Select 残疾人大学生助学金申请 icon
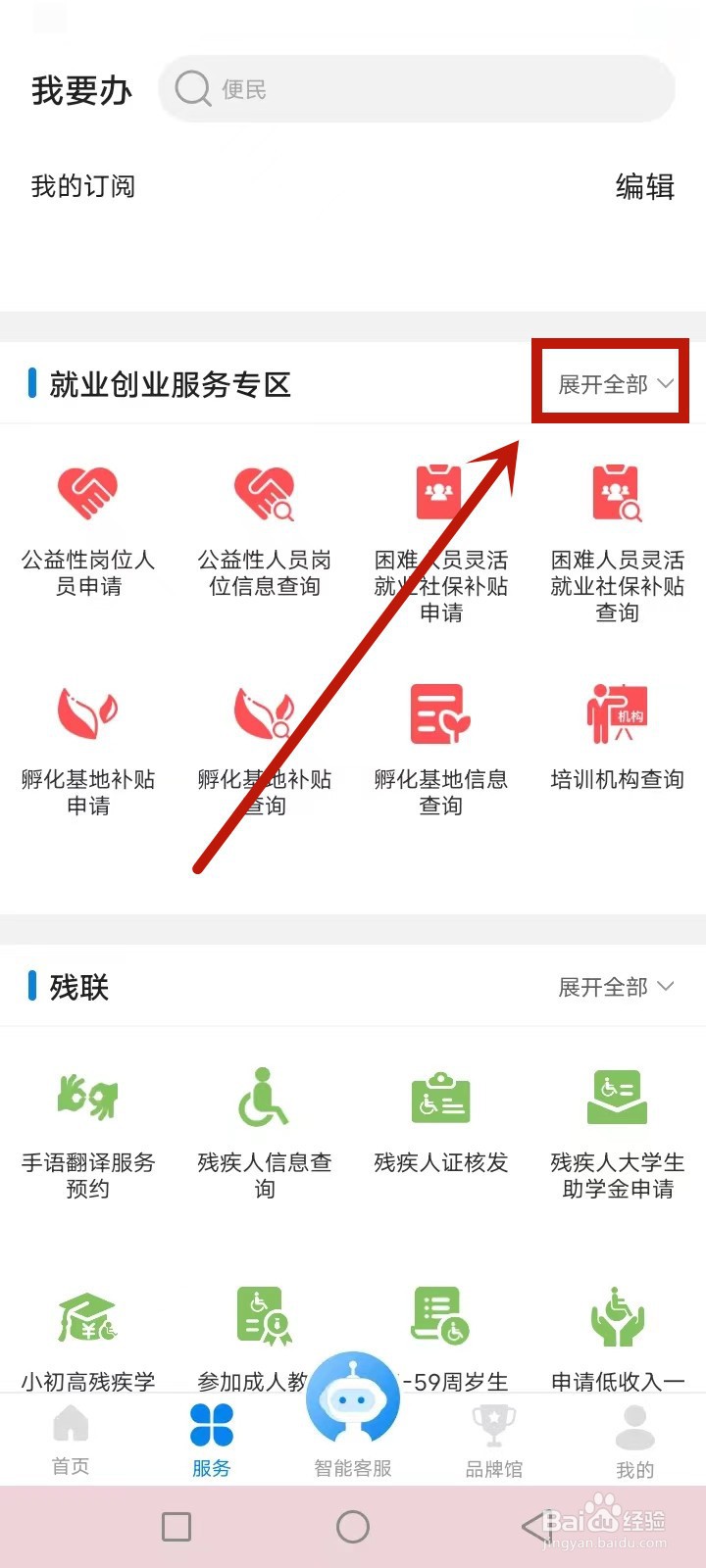 (x=615, y=1096)
